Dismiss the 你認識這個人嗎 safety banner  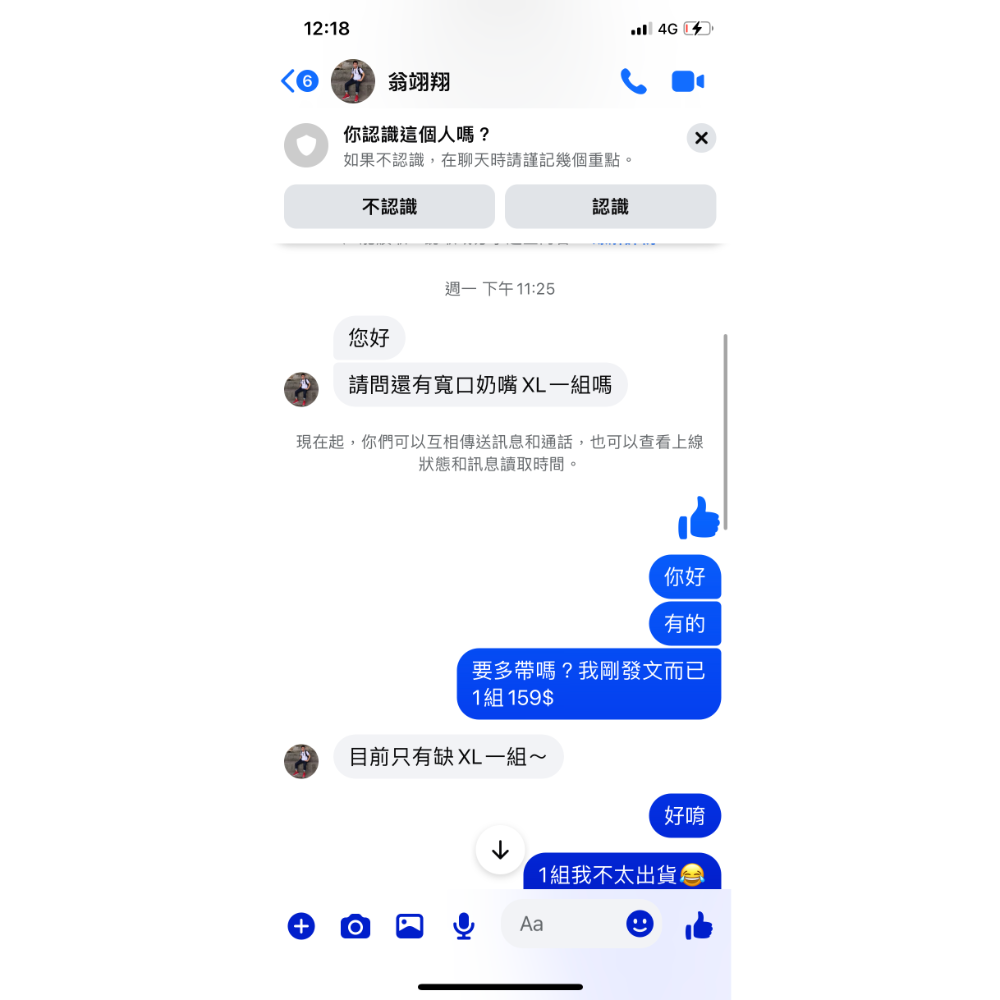tap(701, 138)
